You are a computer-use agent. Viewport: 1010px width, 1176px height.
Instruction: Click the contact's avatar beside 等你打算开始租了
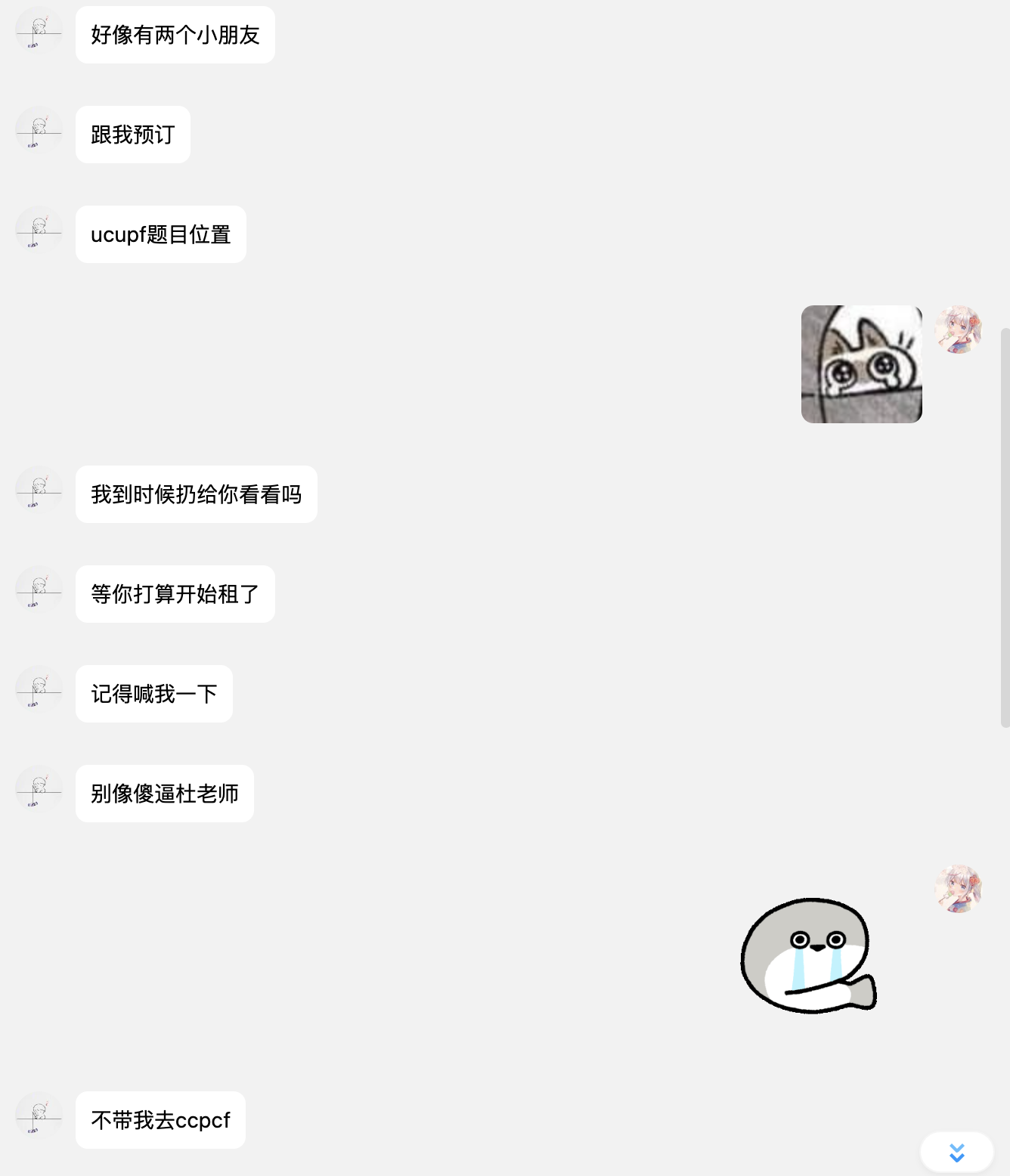39,593
